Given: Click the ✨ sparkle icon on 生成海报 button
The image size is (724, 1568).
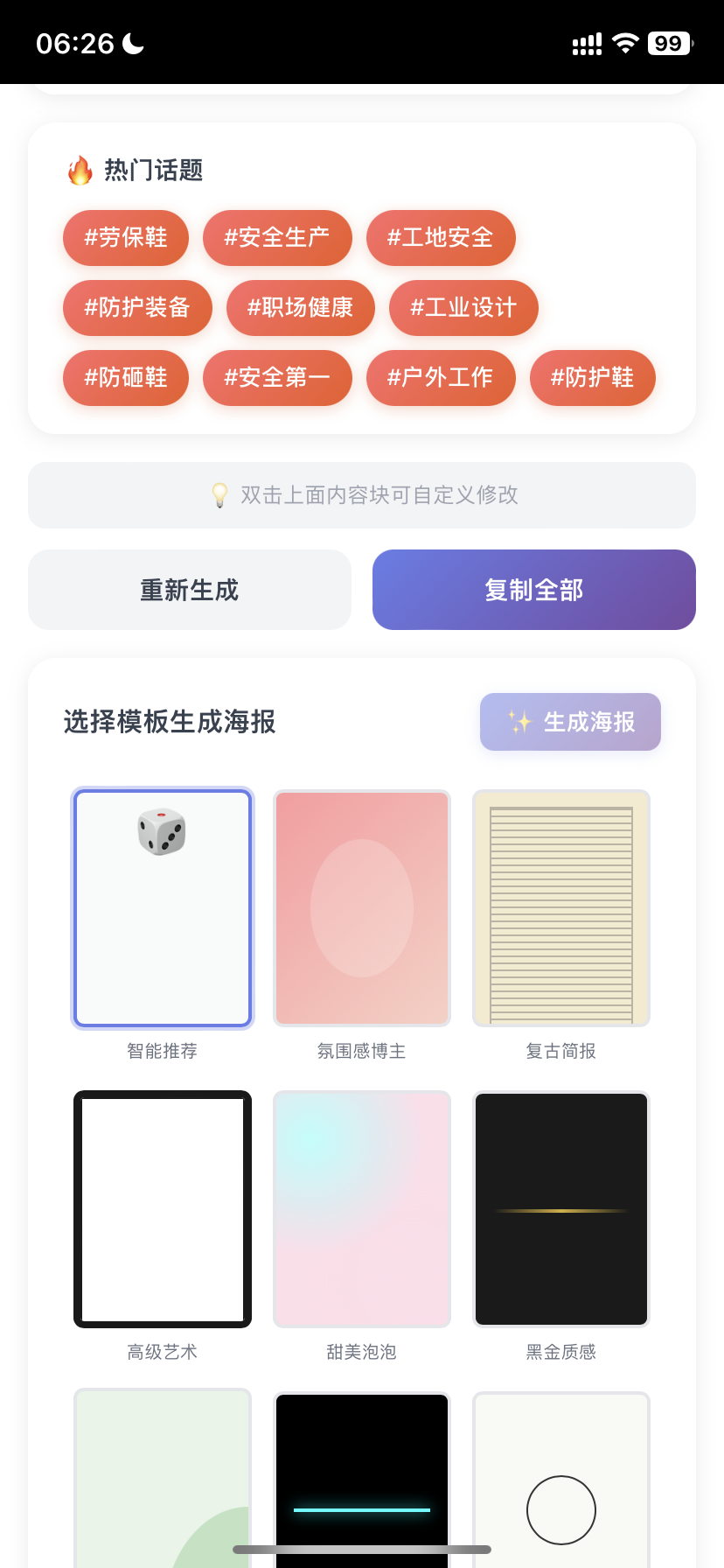Looking at the screenshot, I should 518,722.
